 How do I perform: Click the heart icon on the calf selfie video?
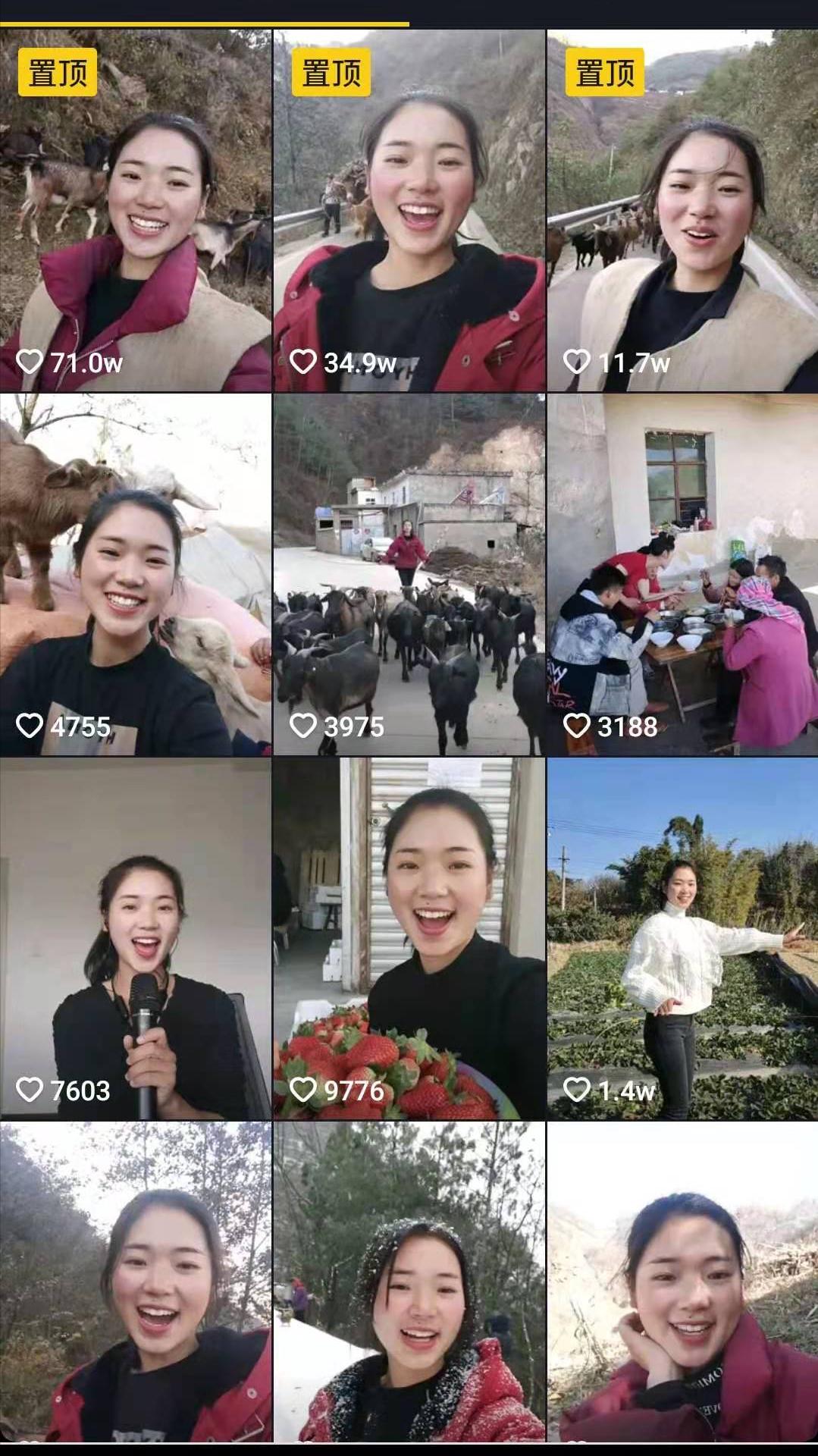(x=31, y=726)
